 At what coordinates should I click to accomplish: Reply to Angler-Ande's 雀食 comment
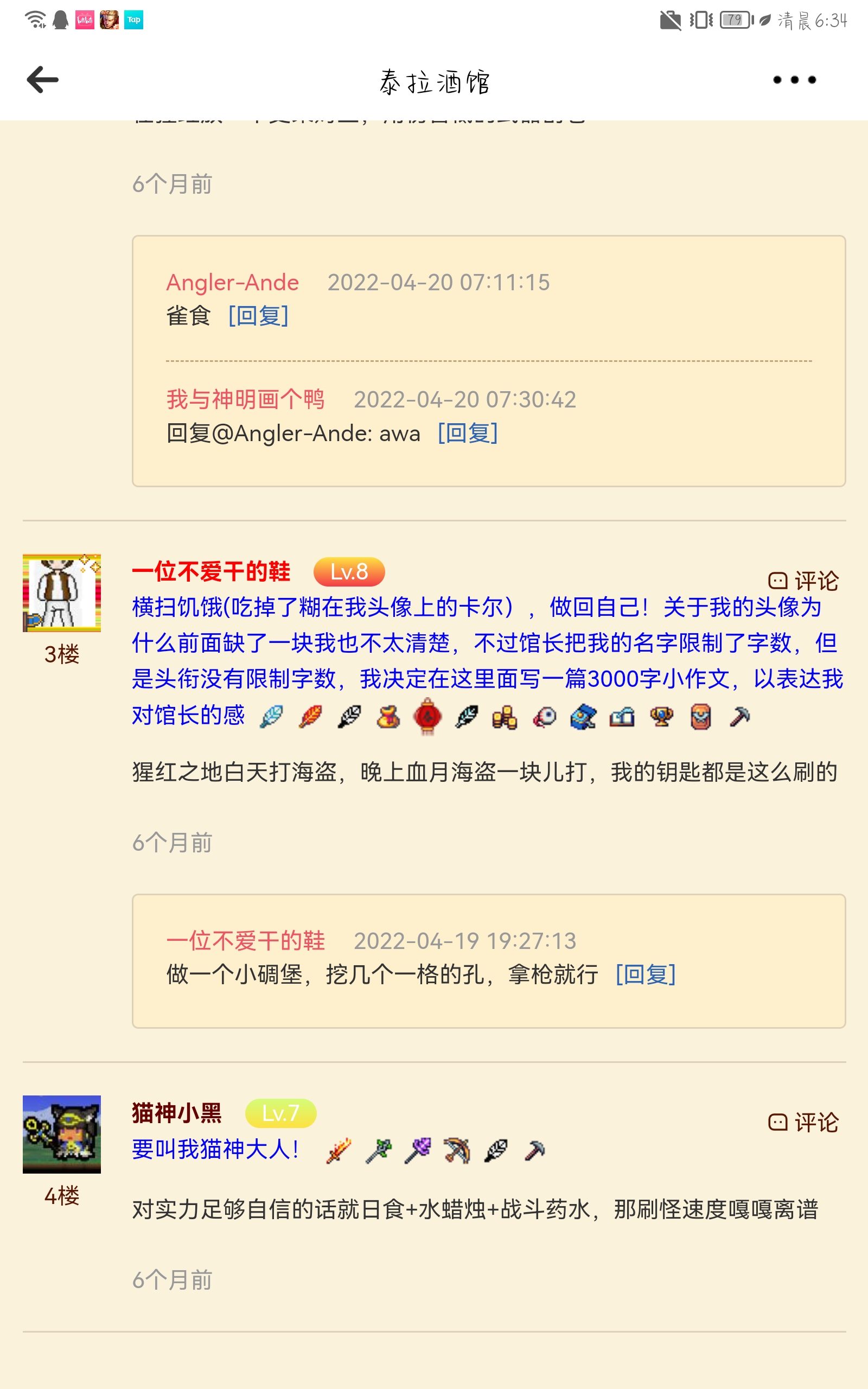tap(258, 316)
